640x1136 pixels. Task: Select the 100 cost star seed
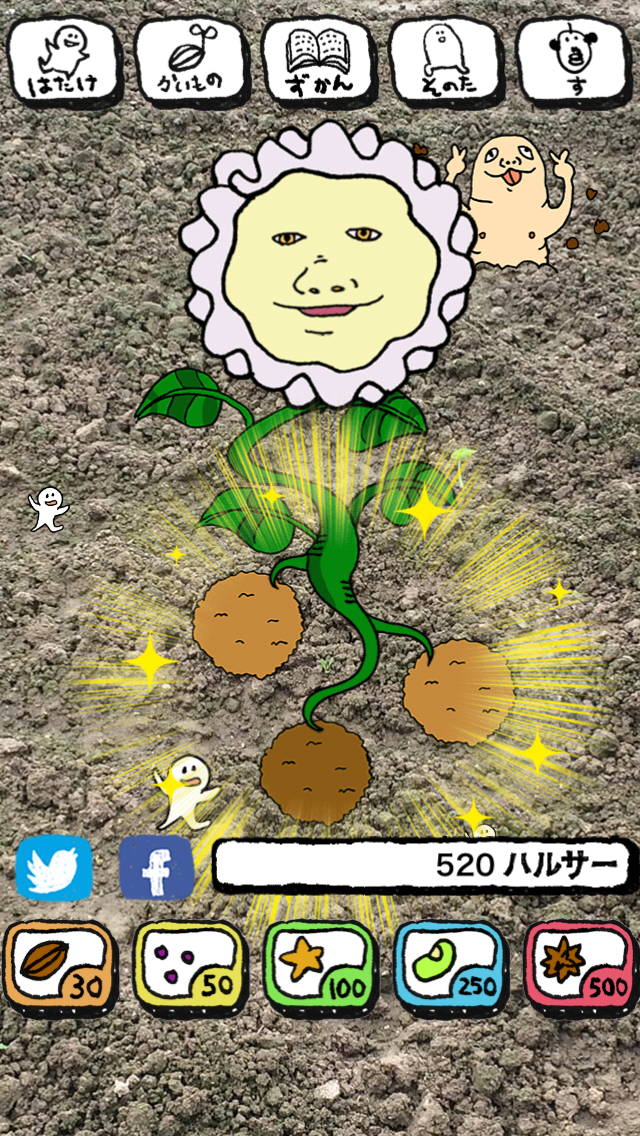320,966
